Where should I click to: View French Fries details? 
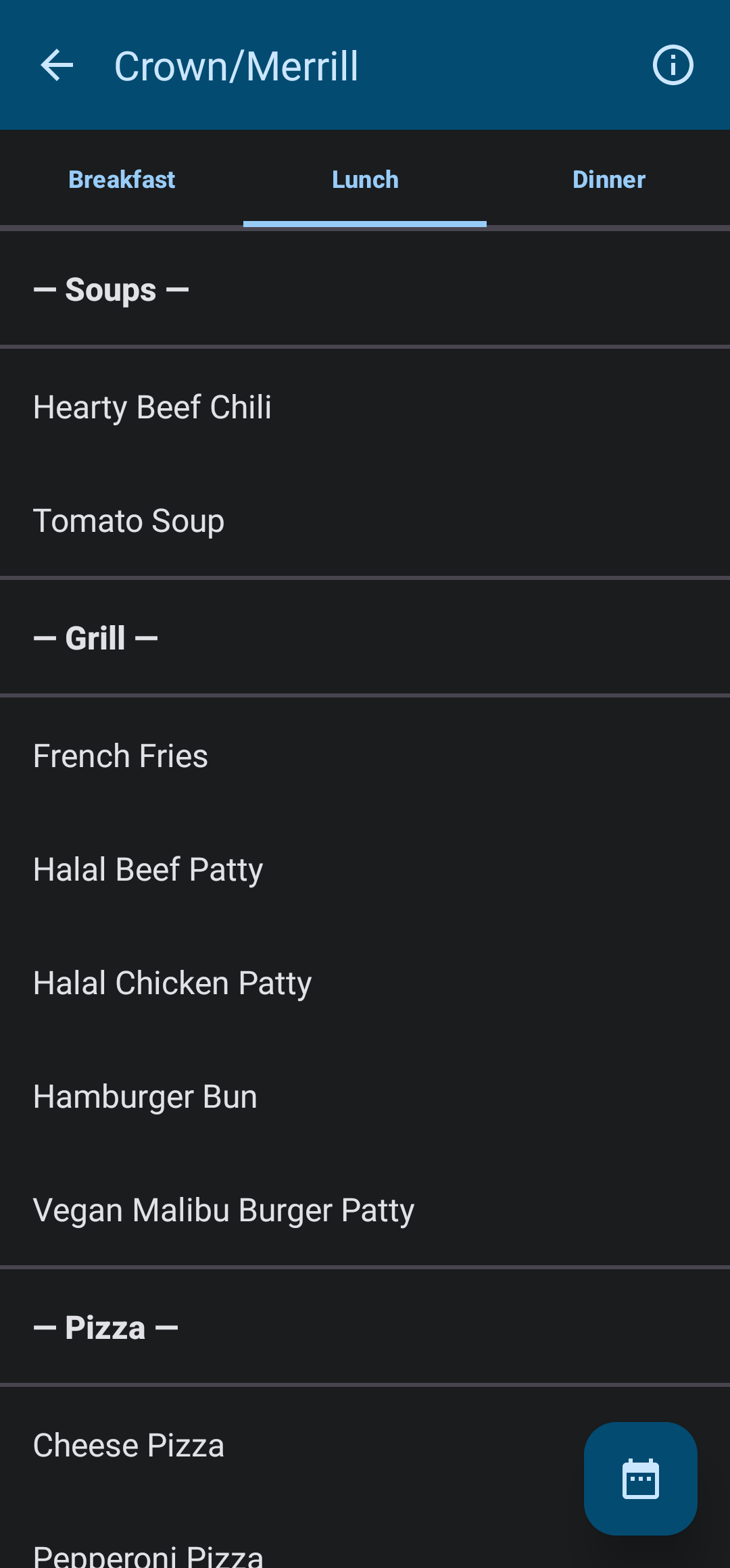click(120, 756)
